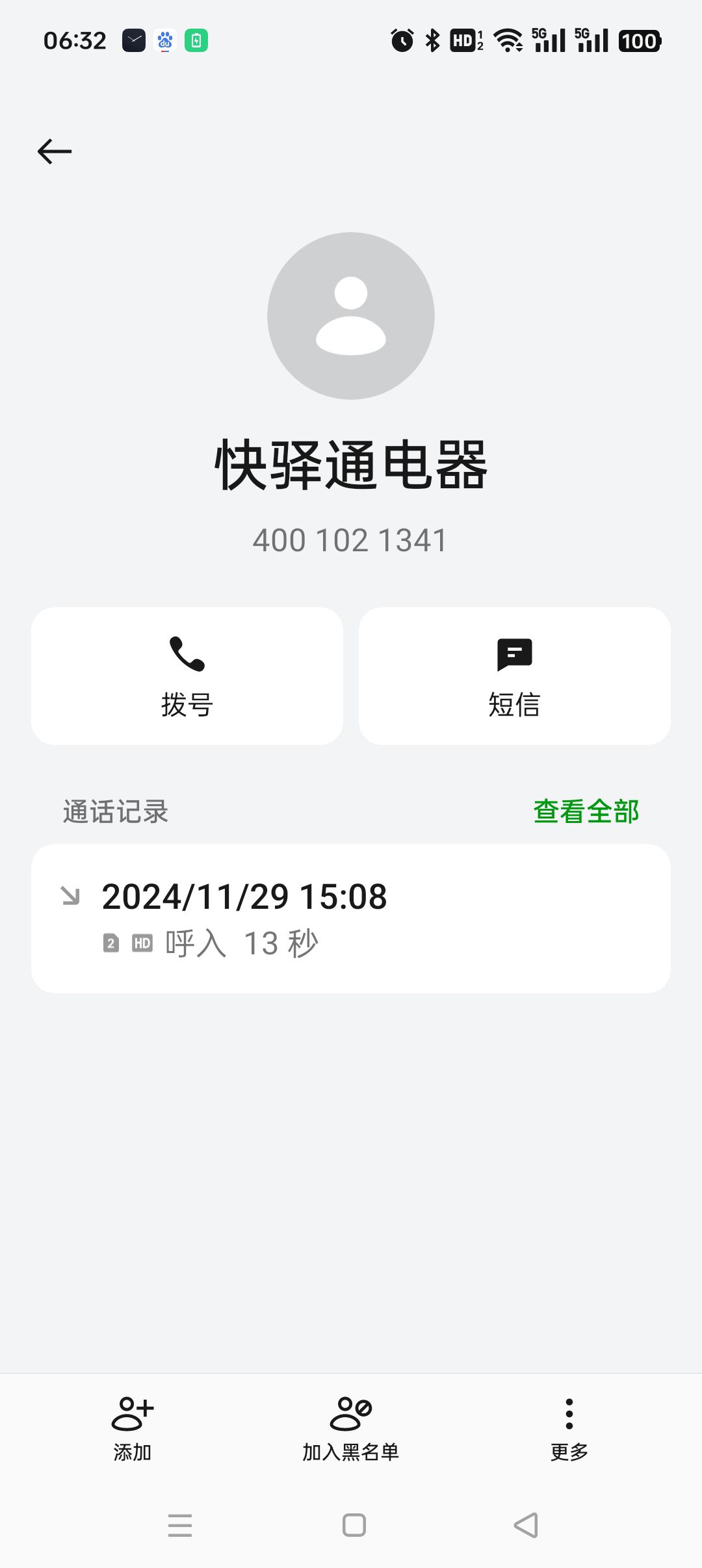Open 短信 to send a message
The image size is (702, 1568).
[515, 676]
